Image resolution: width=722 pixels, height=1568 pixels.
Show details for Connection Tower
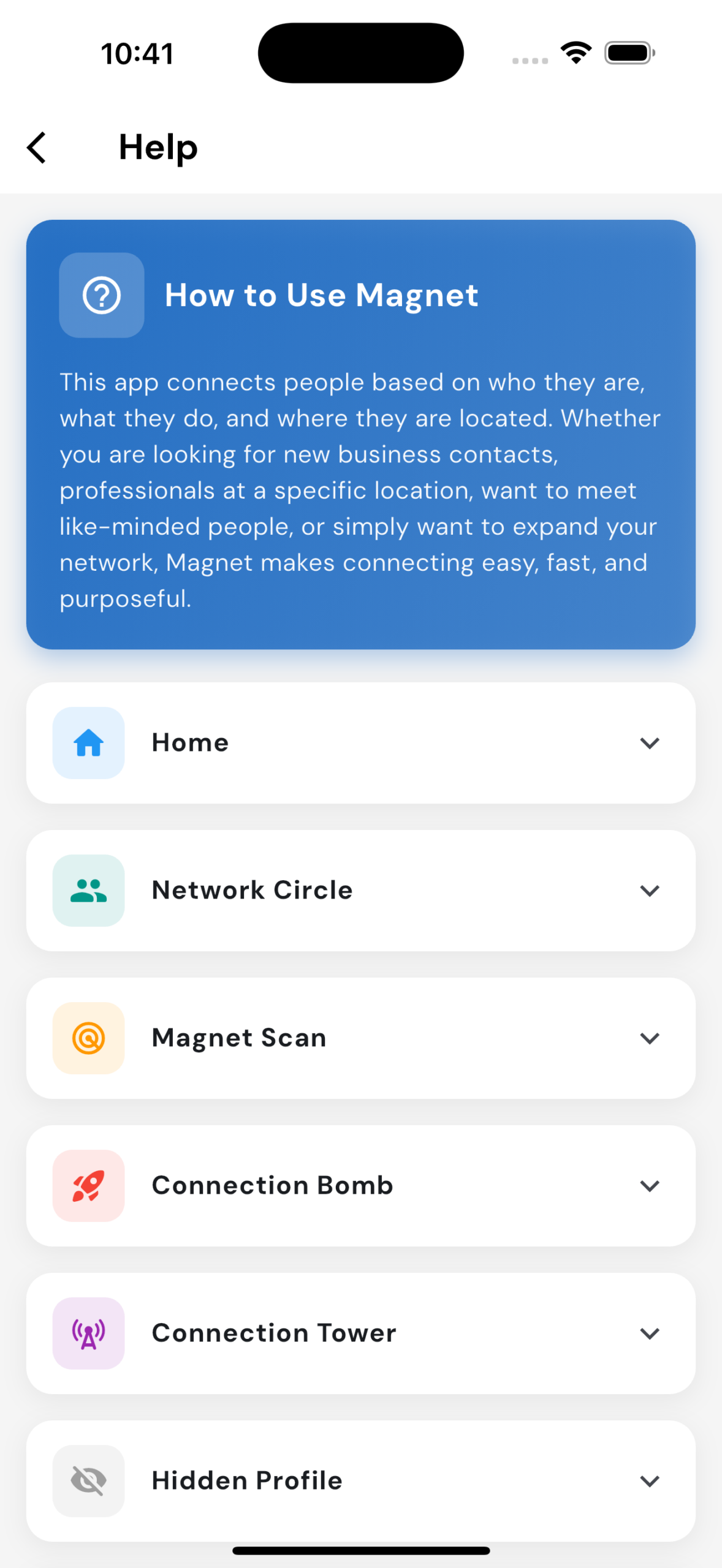360,1333
